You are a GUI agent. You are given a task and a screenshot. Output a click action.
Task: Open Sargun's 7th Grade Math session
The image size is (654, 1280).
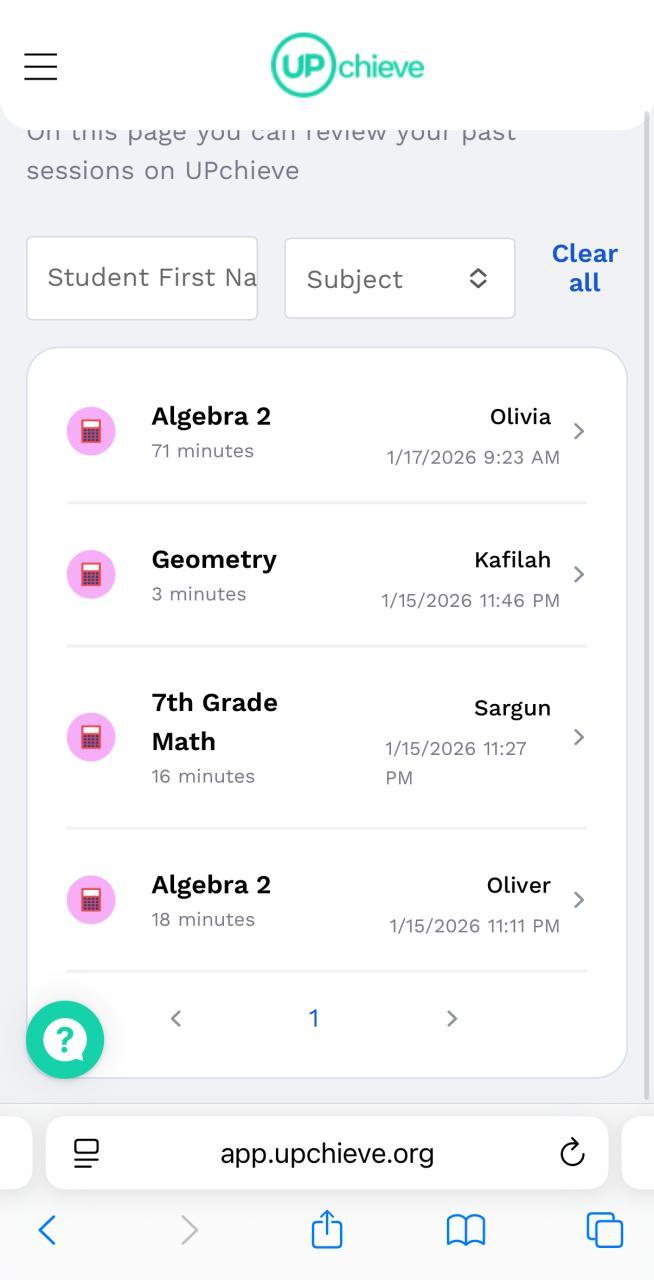326,737
